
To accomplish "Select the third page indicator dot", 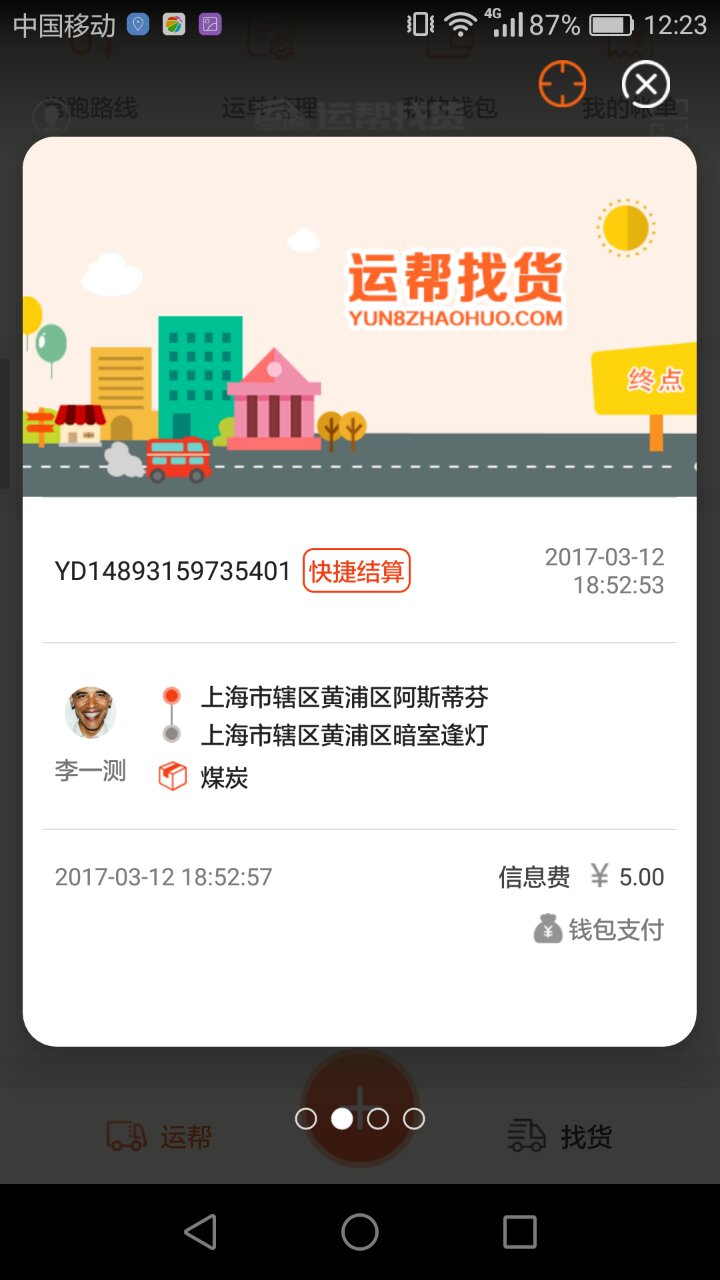I will point(378,1118).
